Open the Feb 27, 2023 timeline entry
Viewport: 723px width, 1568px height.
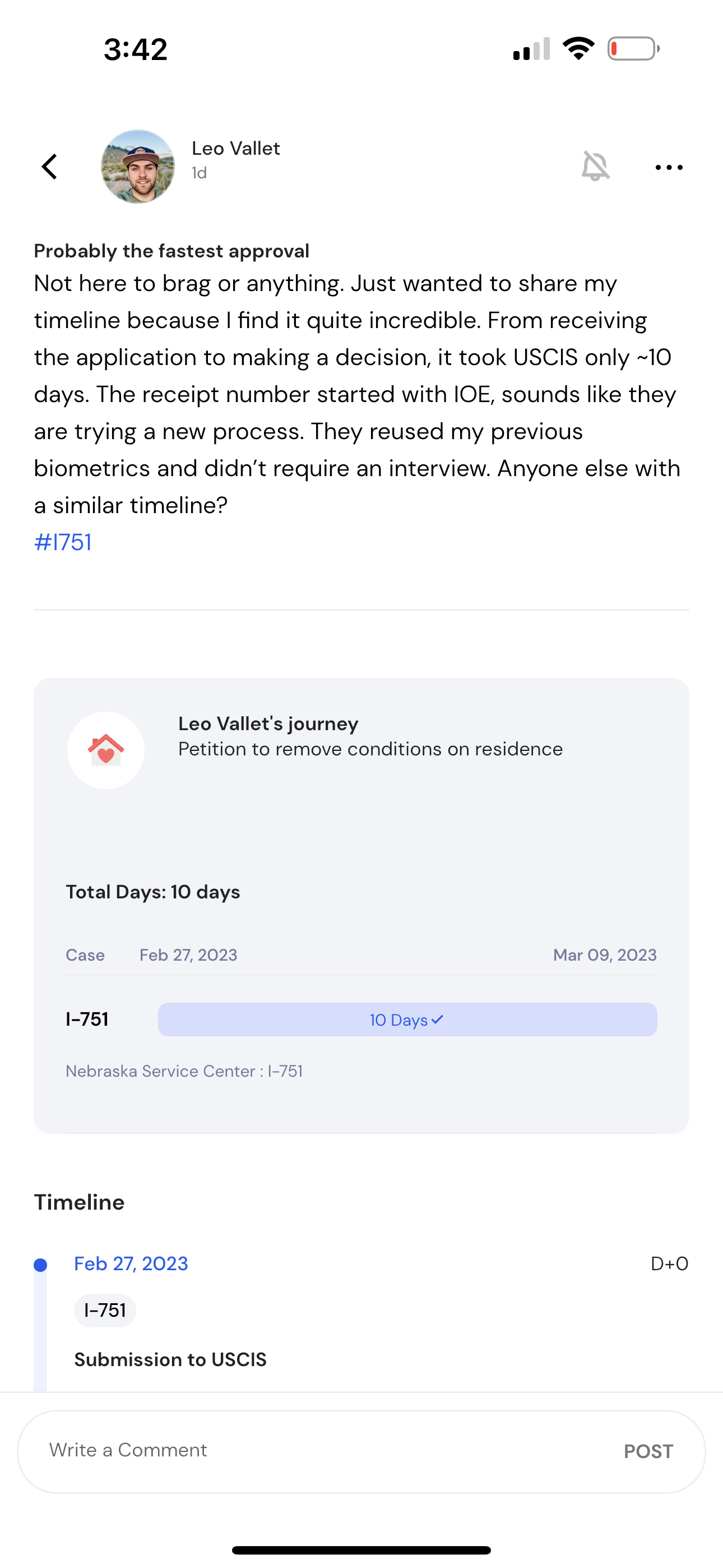click(x=131, y=1263)
